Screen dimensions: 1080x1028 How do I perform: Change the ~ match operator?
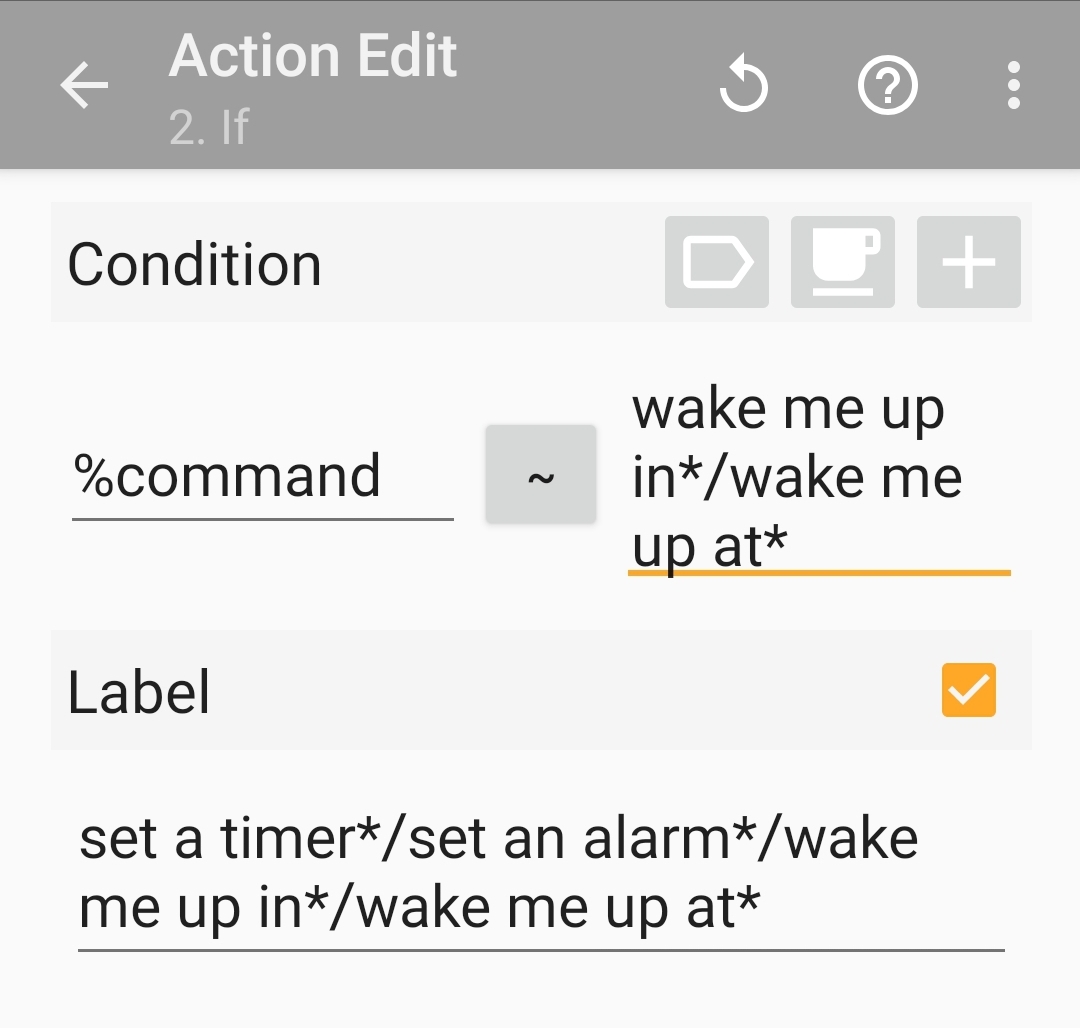pyautogui.click(x=540, y=475)
